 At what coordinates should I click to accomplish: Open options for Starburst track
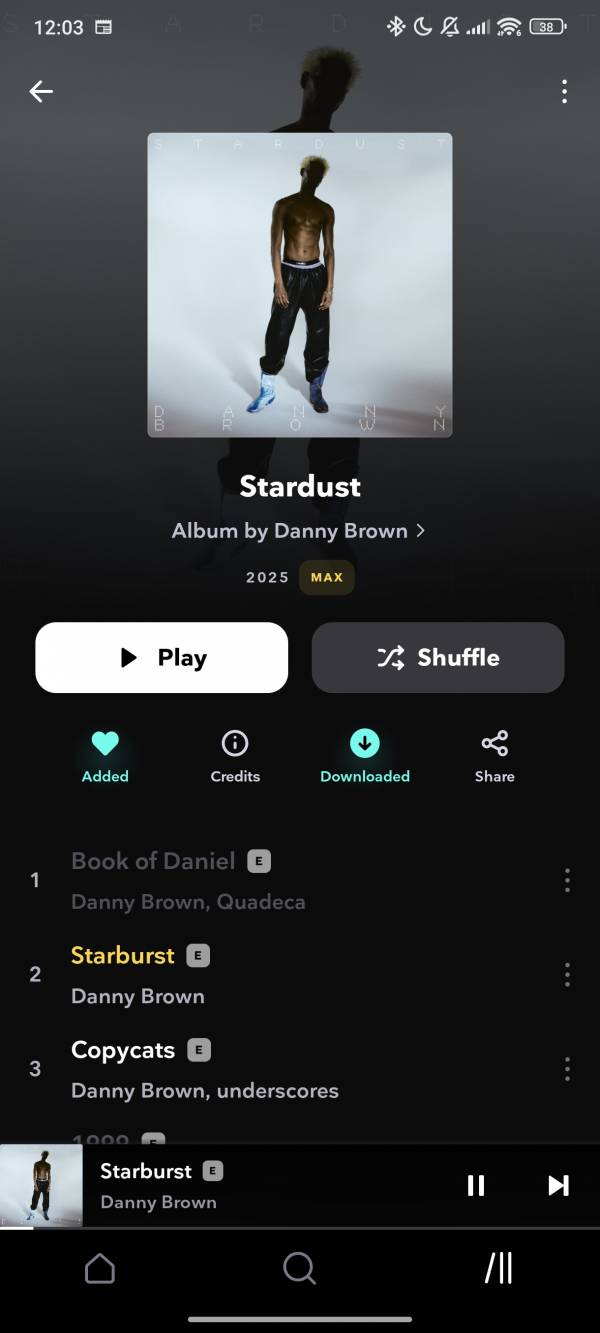pos(567,975)
